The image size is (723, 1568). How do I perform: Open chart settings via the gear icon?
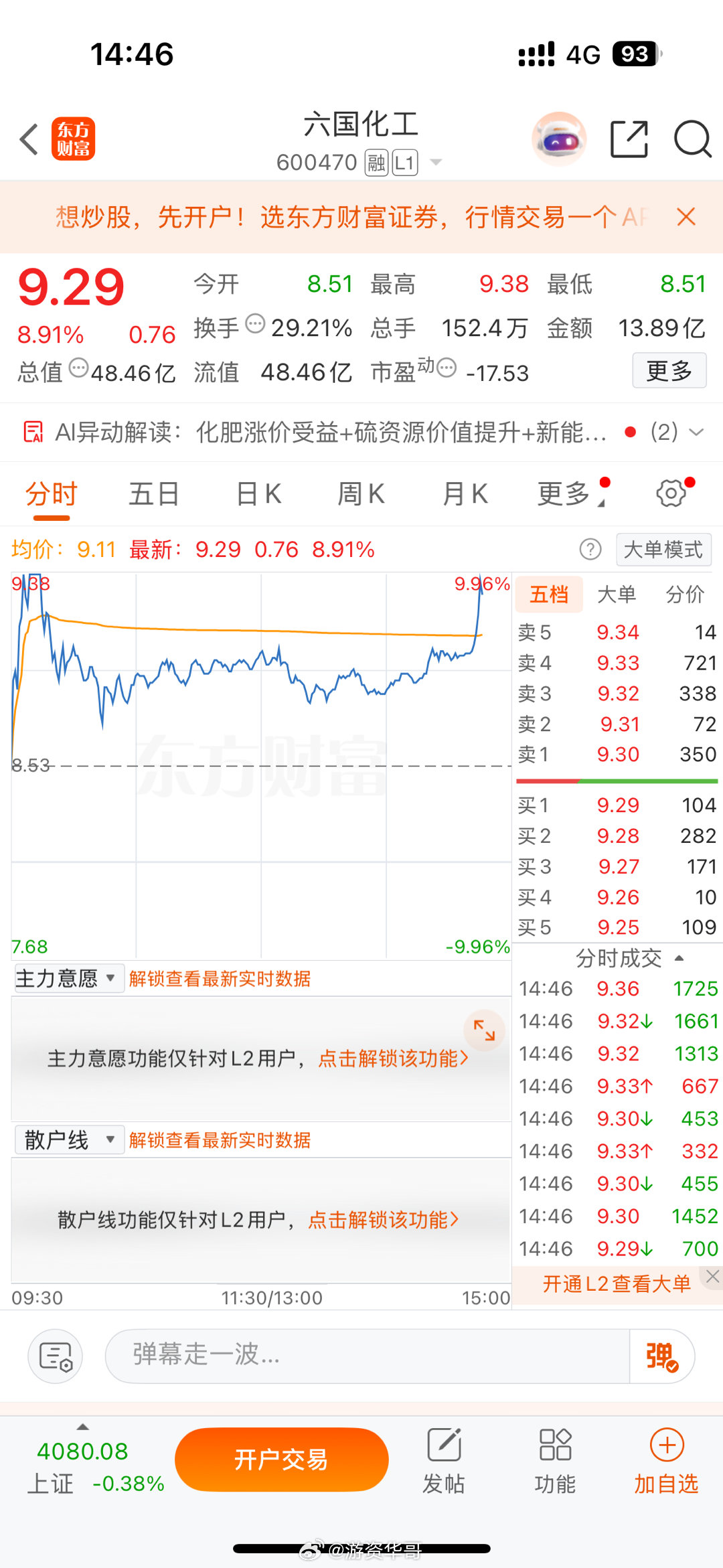click(671, 493)
